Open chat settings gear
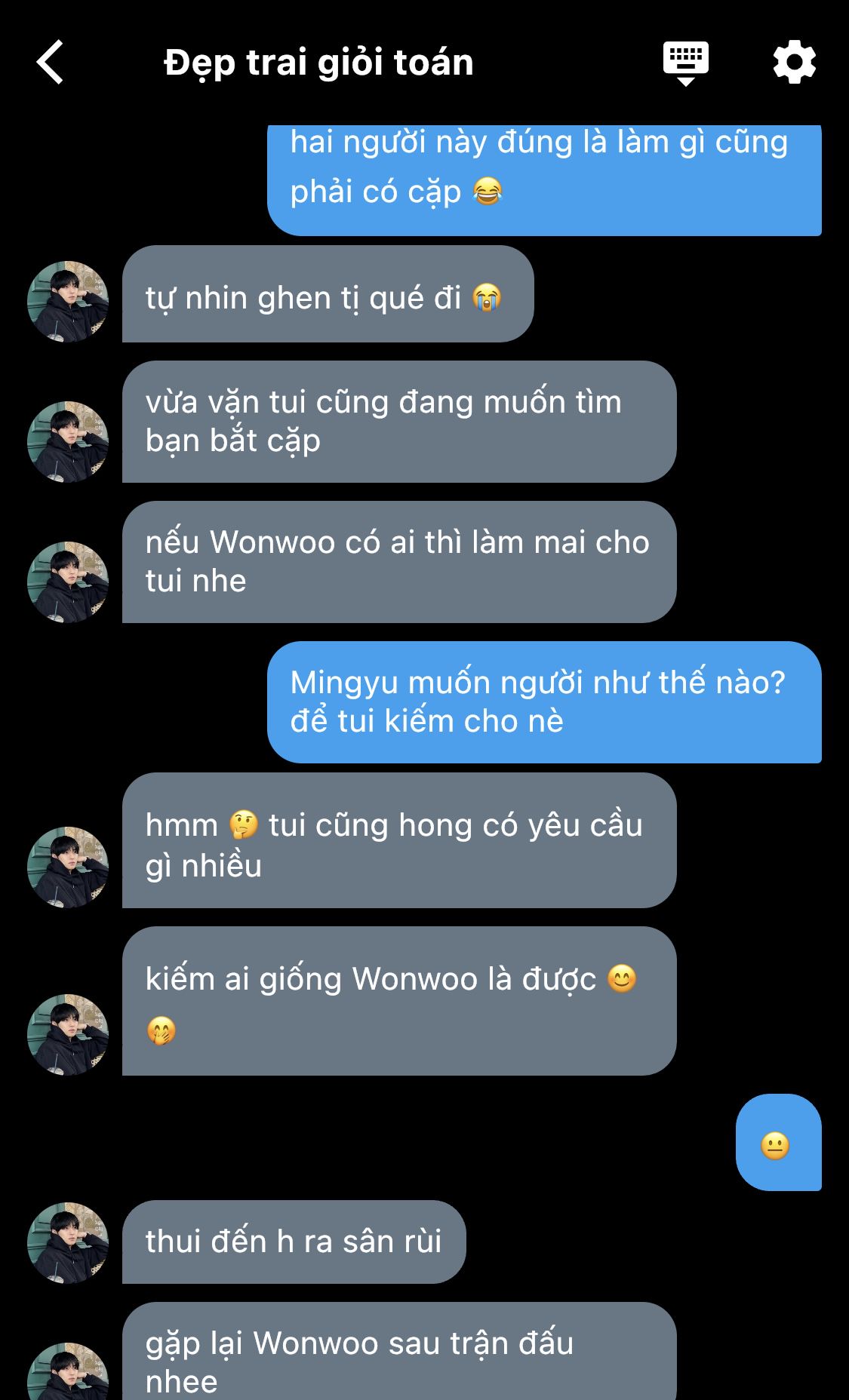This screenshot has width=849, height=1400. (x=794, y=62)
